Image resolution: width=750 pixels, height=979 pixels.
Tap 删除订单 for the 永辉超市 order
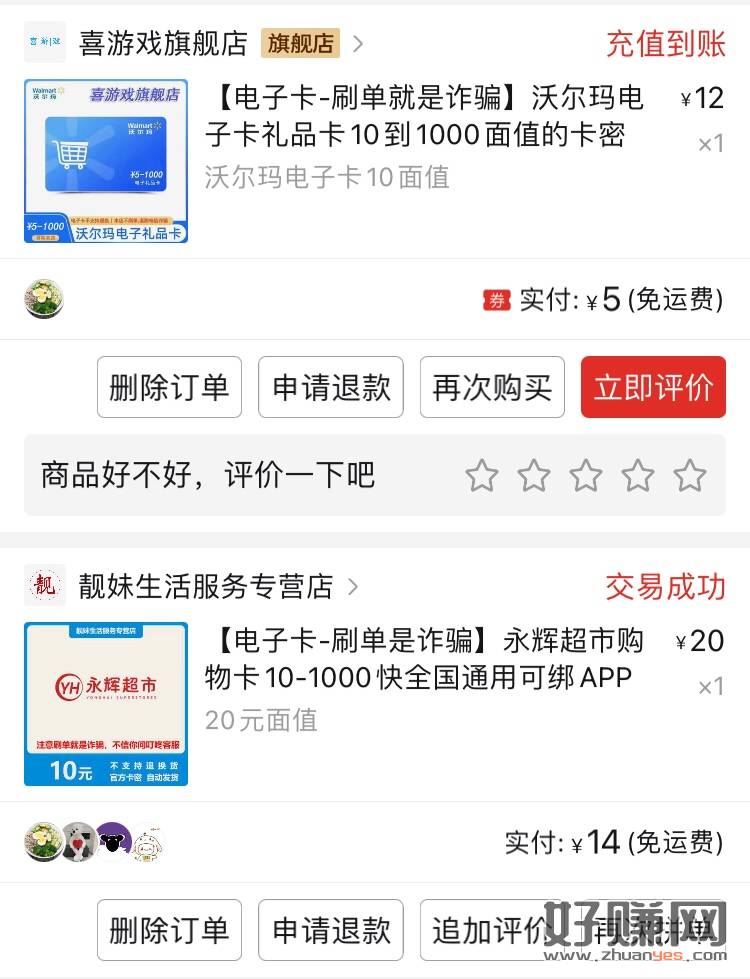[169, 930]
